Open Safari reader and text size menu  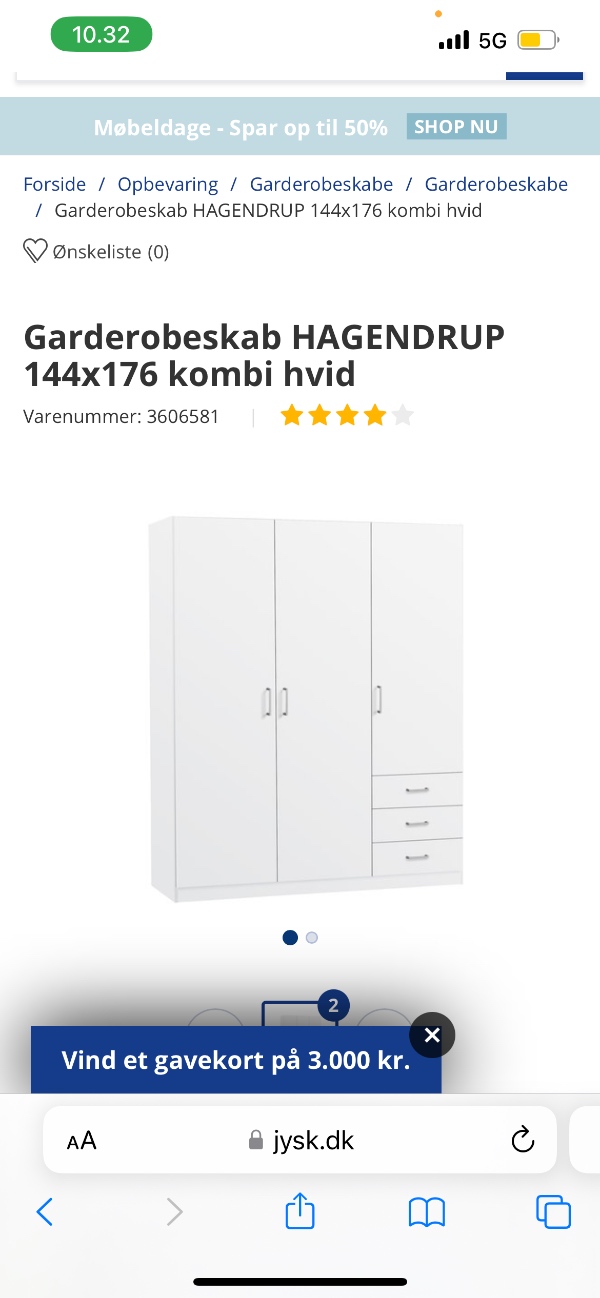coord(82,1140)
